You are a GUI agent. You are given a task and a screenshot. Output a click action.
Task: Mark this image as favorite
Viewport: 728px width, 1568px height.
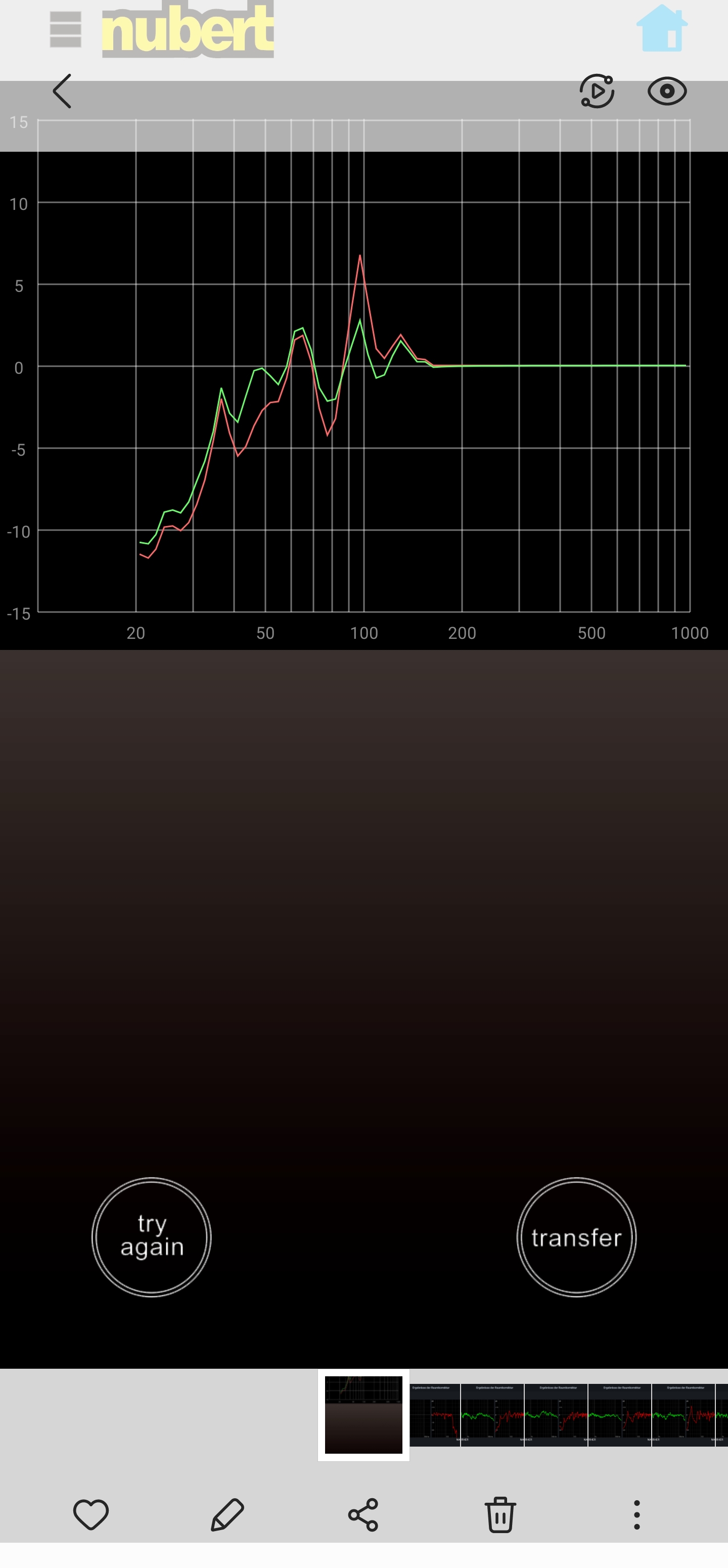point(90,1514)
